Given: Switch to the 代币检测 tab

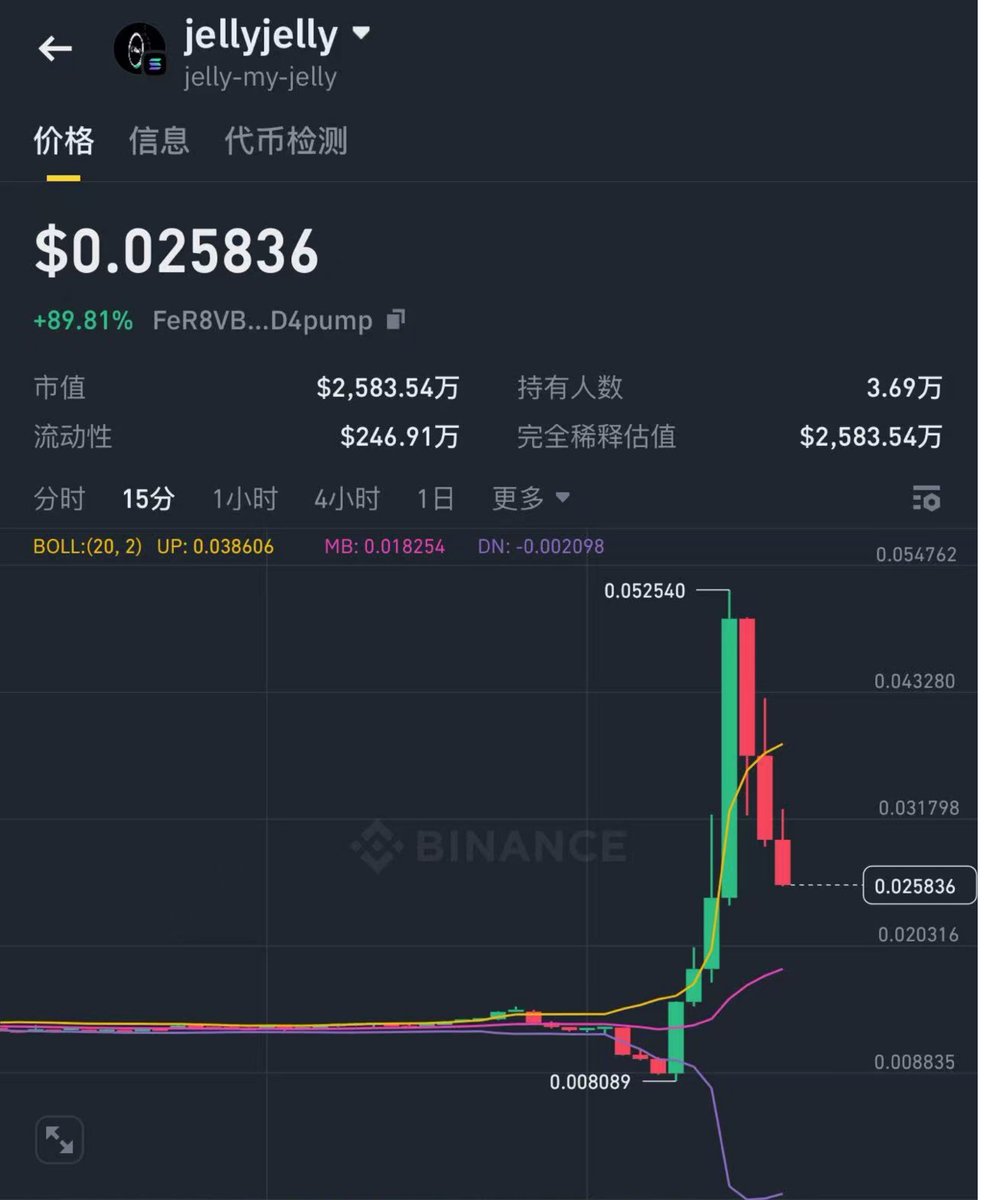Looking at the screenshot, I should (286, 141).
